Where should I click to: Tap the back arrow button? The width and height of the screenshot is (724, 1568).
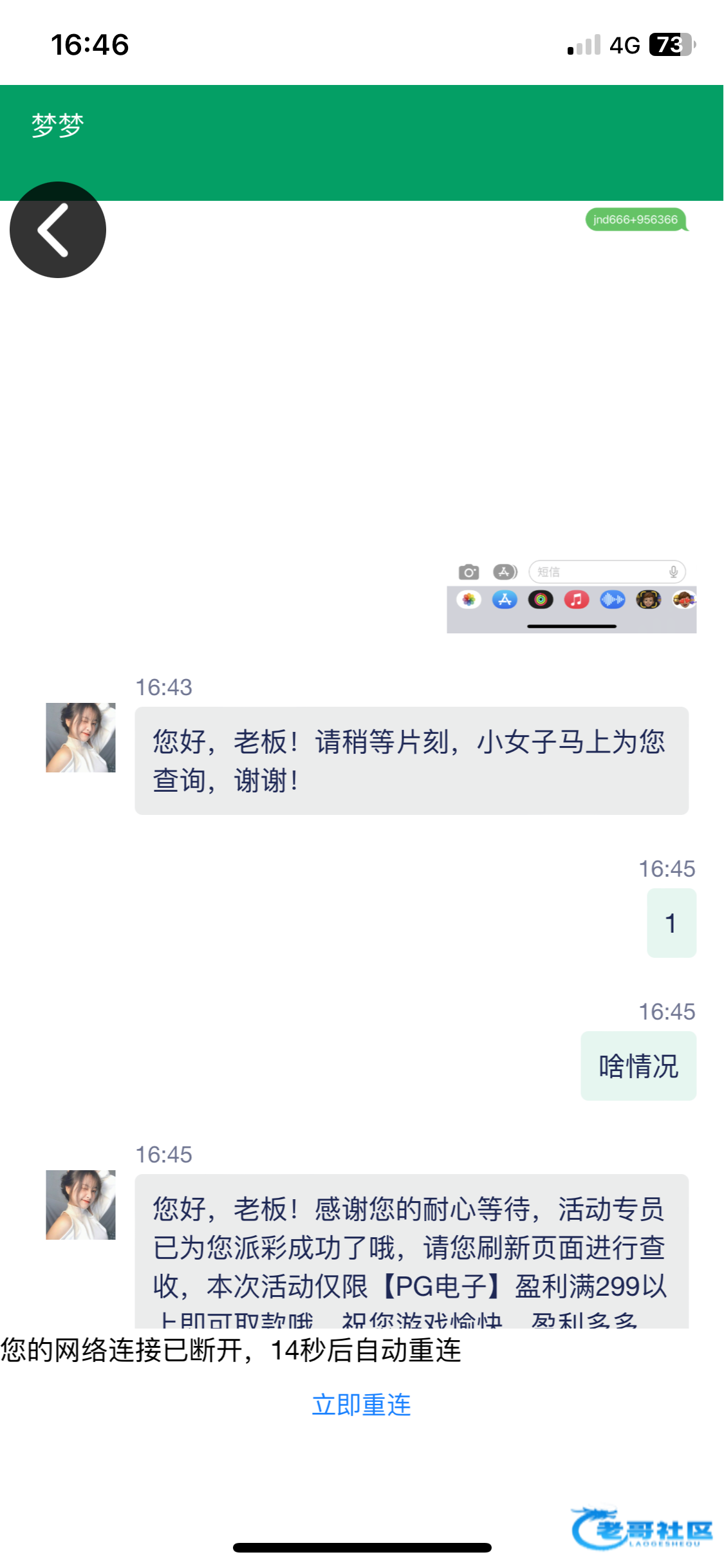(x=58, y=230)
